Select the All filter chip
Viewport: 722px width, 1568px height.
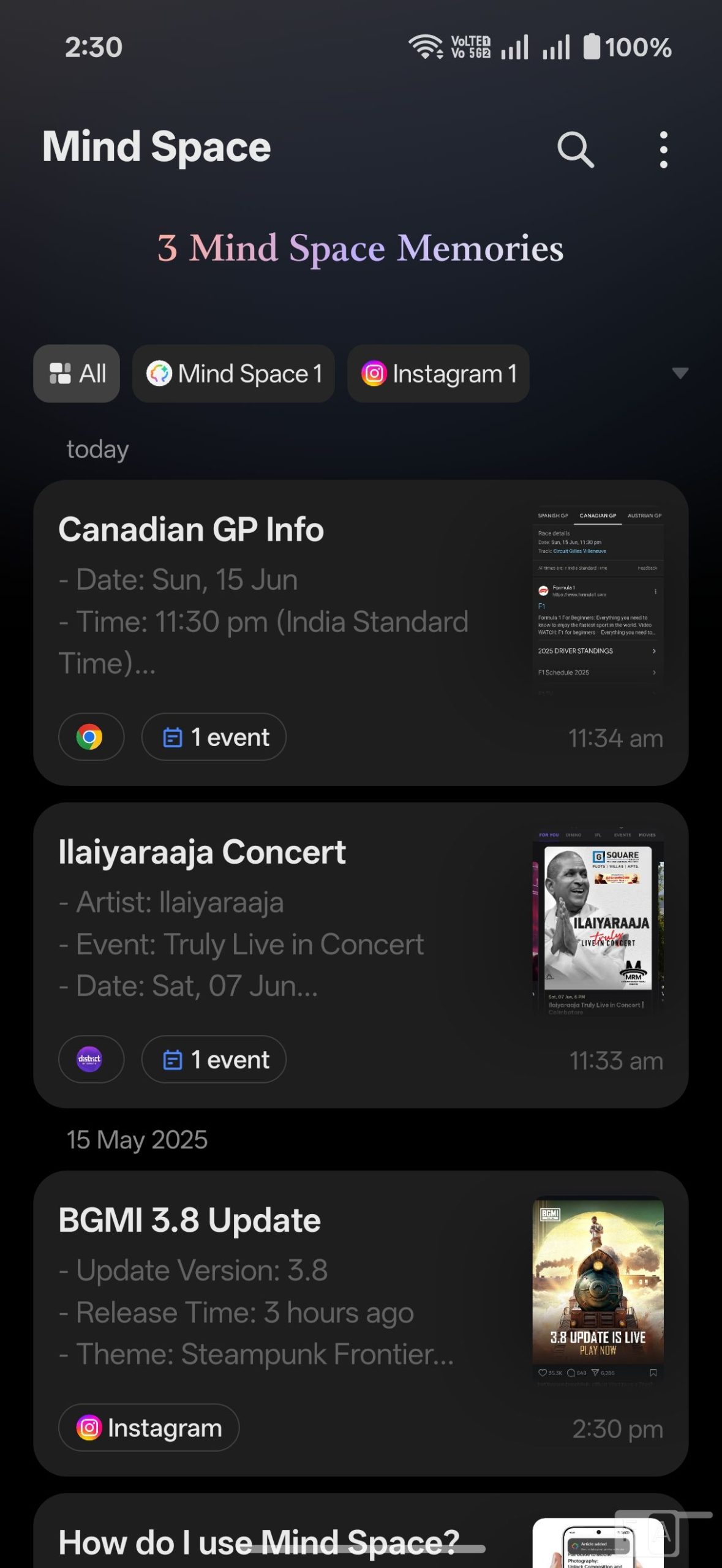coord(77,374)
